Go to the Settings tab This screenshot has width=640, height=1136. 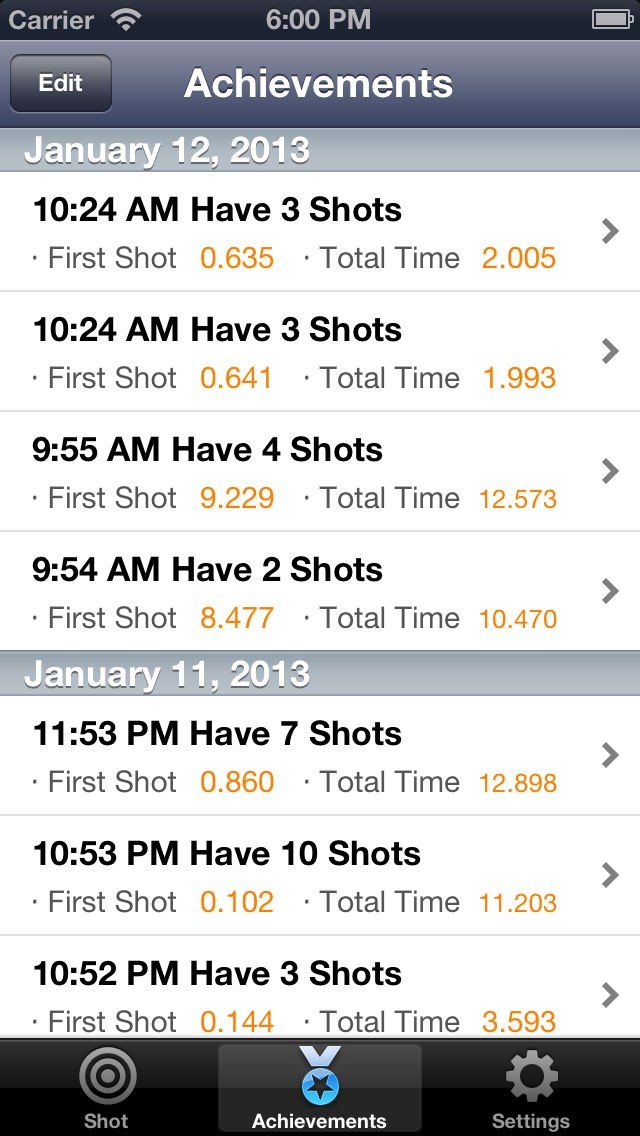pos(531,1090)
